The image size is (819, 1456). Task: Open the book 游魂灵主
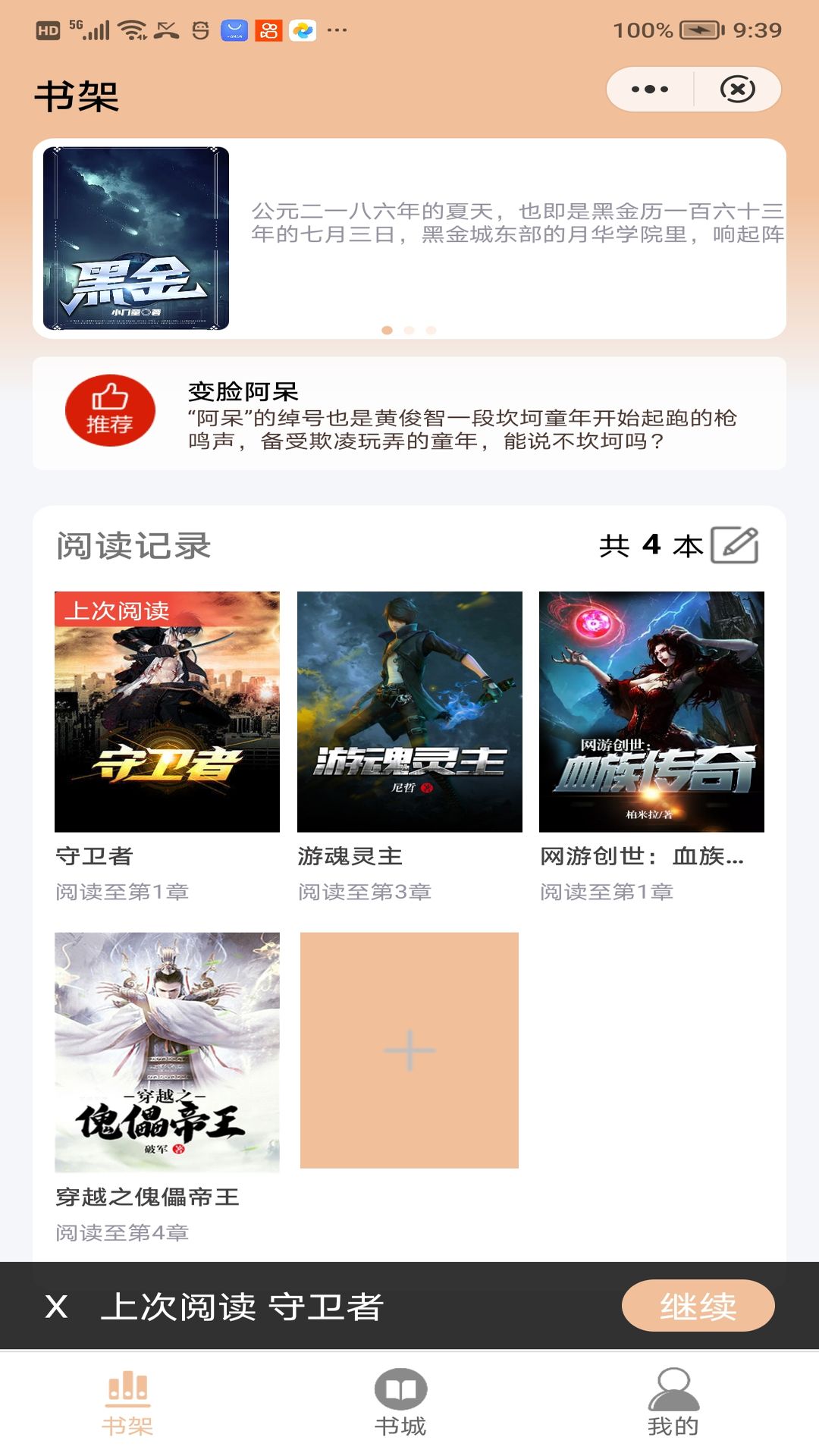click(409, 711)
